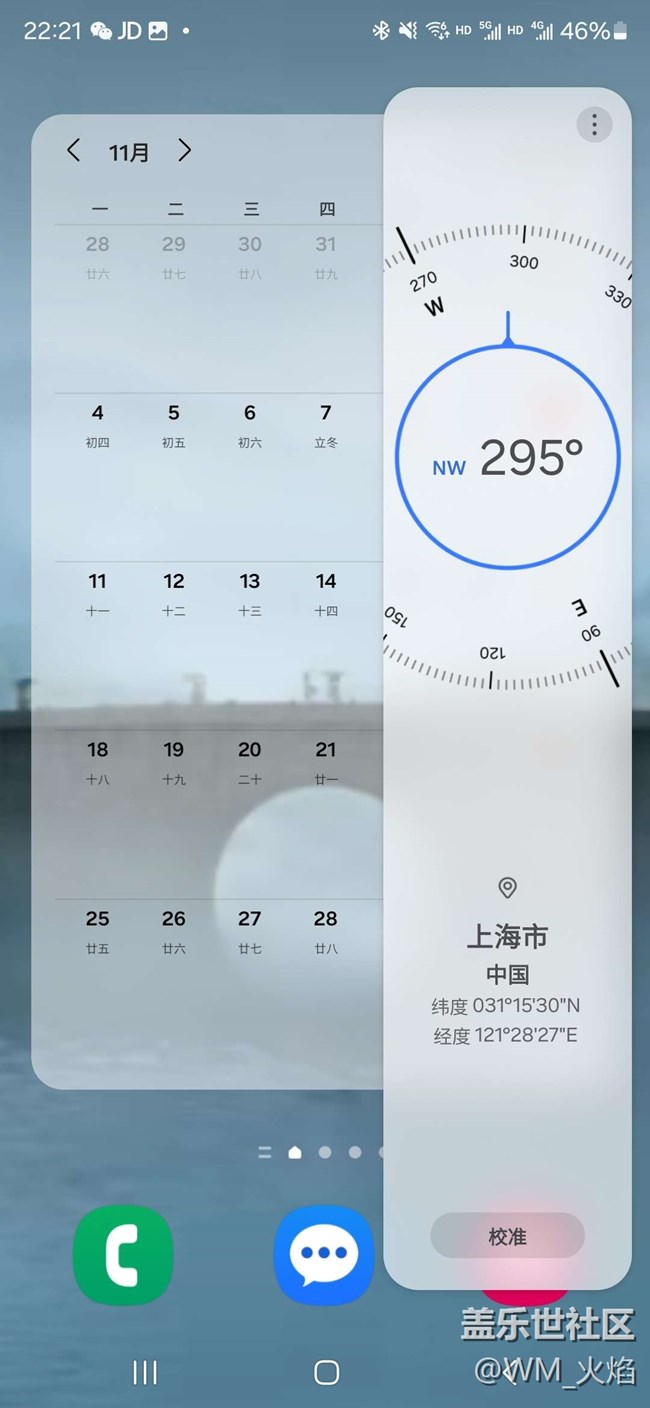Select November 26 in the calendar widget
The width and height of the screenshot is (650, 1408).
(x=174, y=930)
